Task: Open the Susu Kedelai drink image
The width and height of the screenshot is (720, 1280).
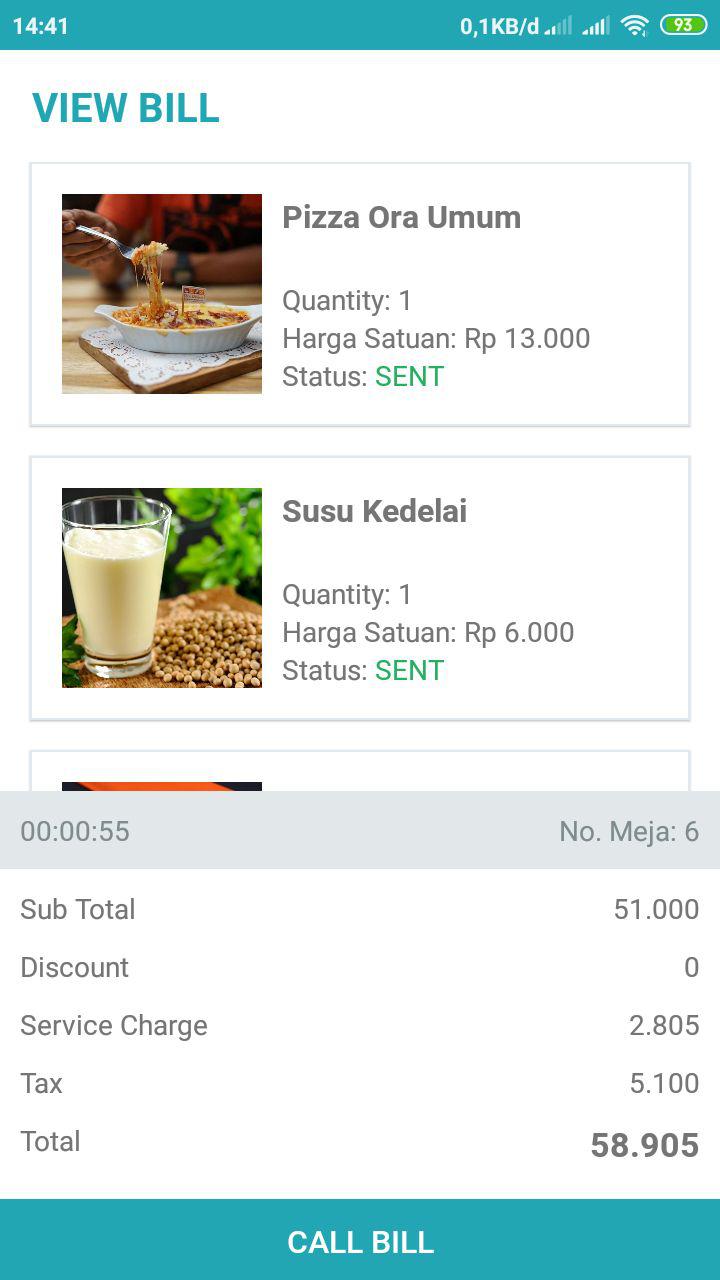Action: point(161,587)
